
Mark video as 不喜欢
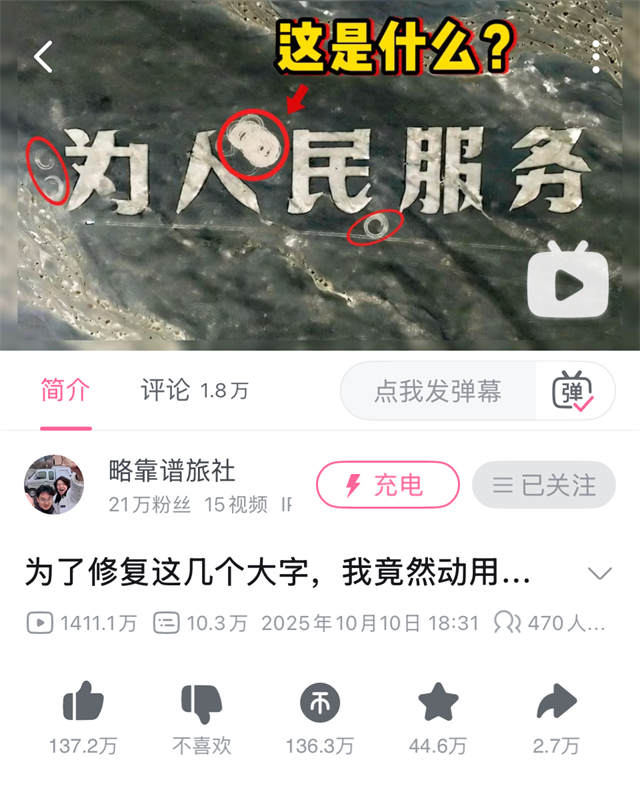201,704
